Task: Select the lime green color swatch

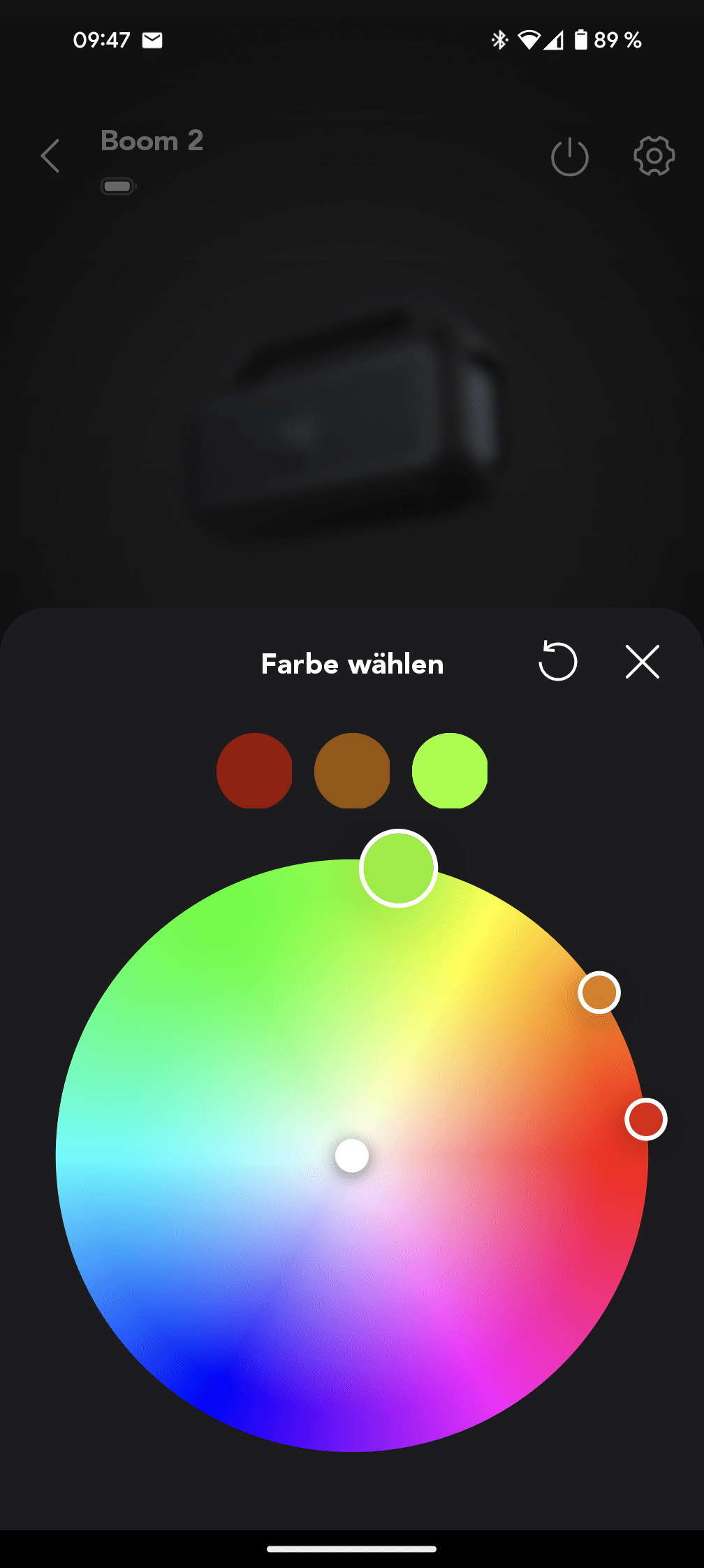Action: (450, 771)
